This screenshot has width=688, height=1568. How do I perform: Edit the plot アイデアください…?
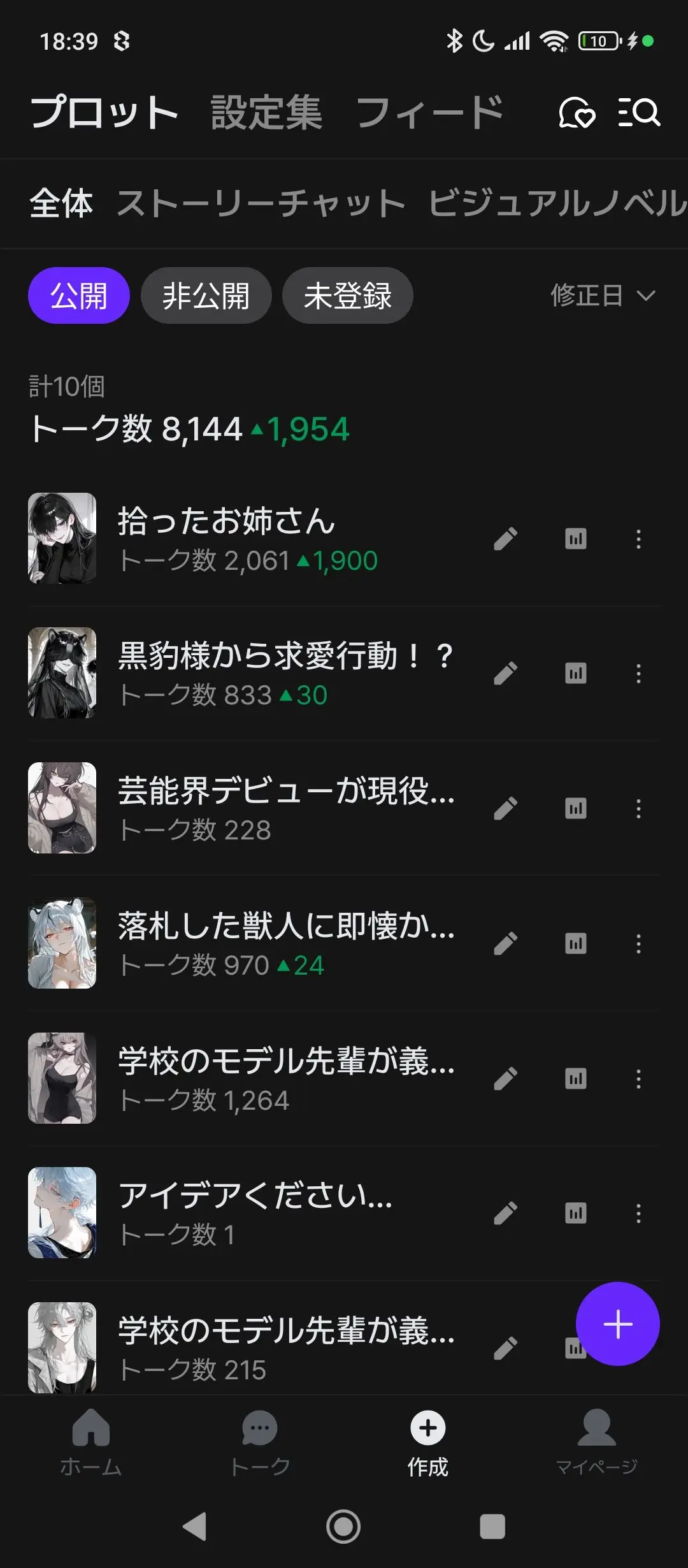point(506,1214)
